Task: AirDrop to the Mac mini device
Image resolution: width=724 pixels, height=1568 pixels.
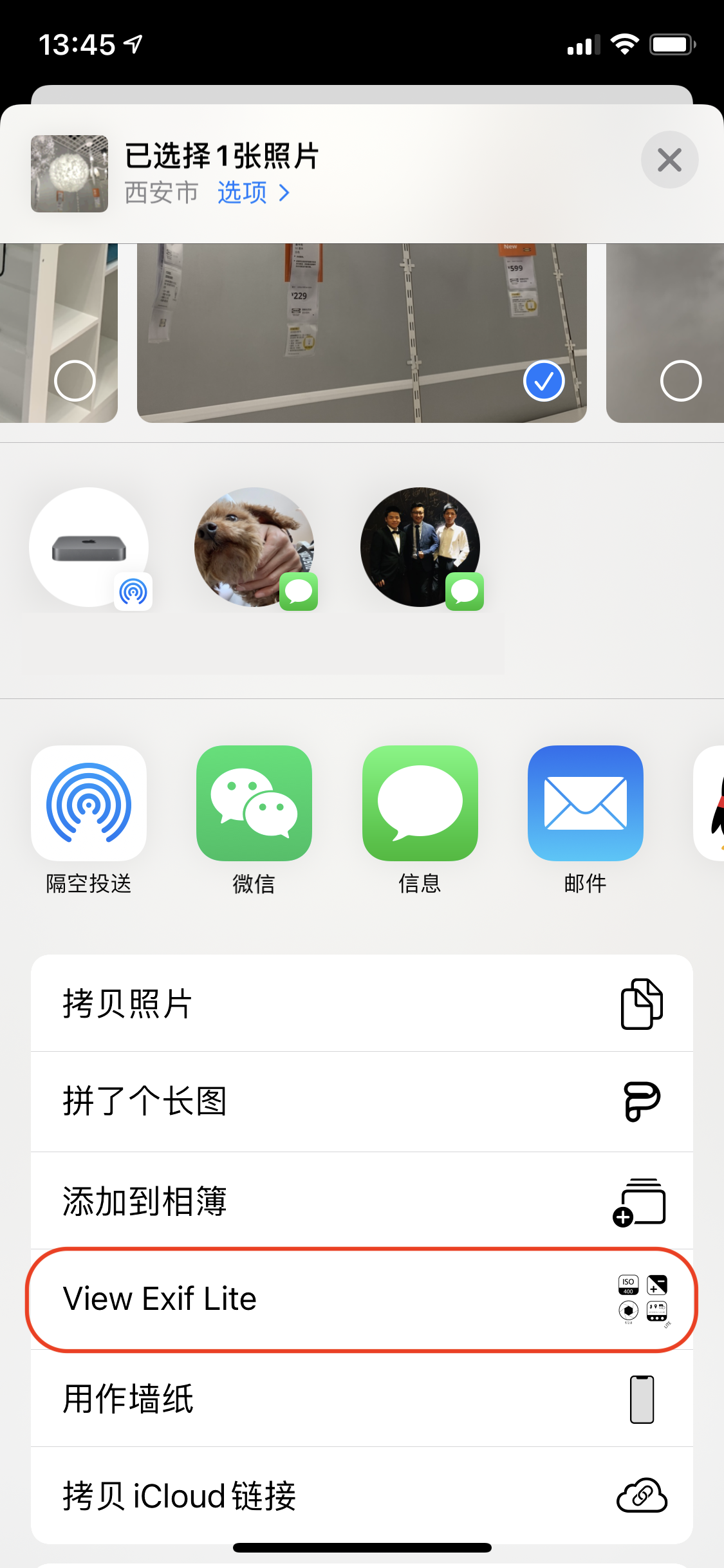Action: (x=89, y=547)
